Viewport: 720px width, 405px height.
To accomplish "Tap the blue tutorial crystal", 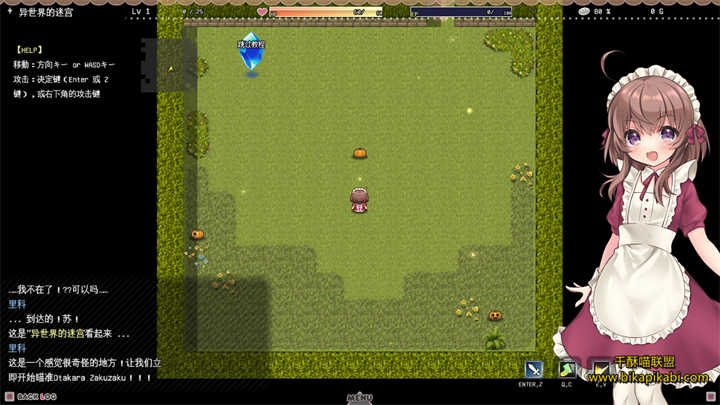I will [251, 54].
